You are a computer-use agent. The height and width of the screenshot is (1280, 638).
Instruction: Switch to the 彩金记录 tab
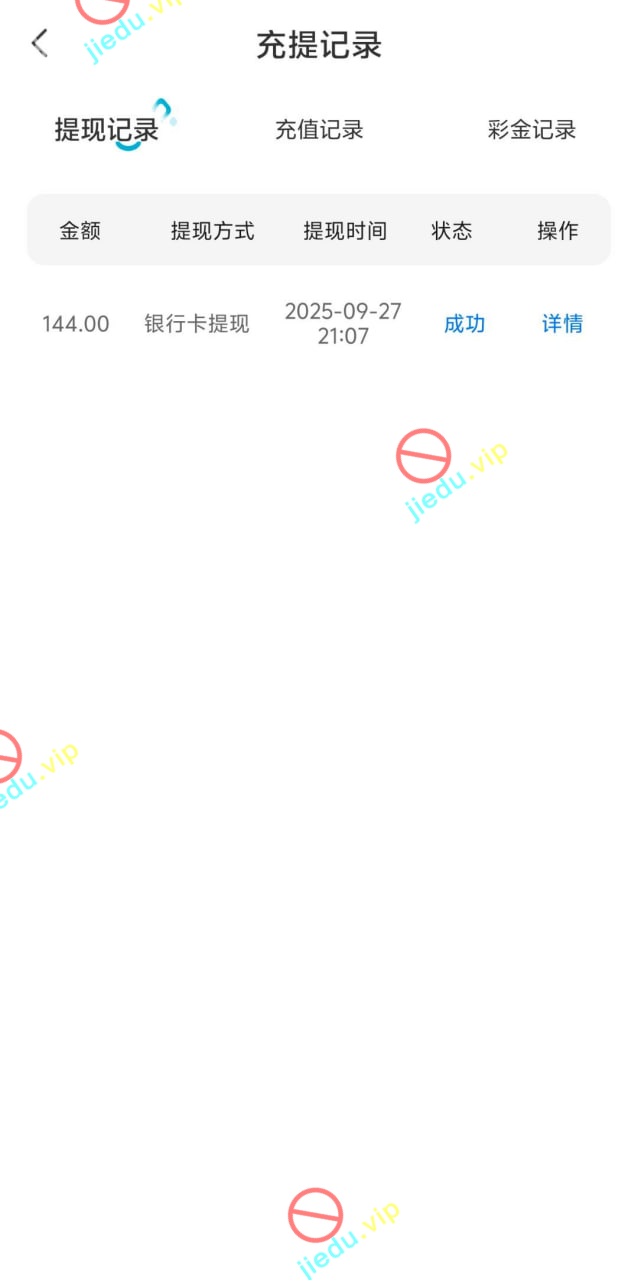click(x=531, y=130)
